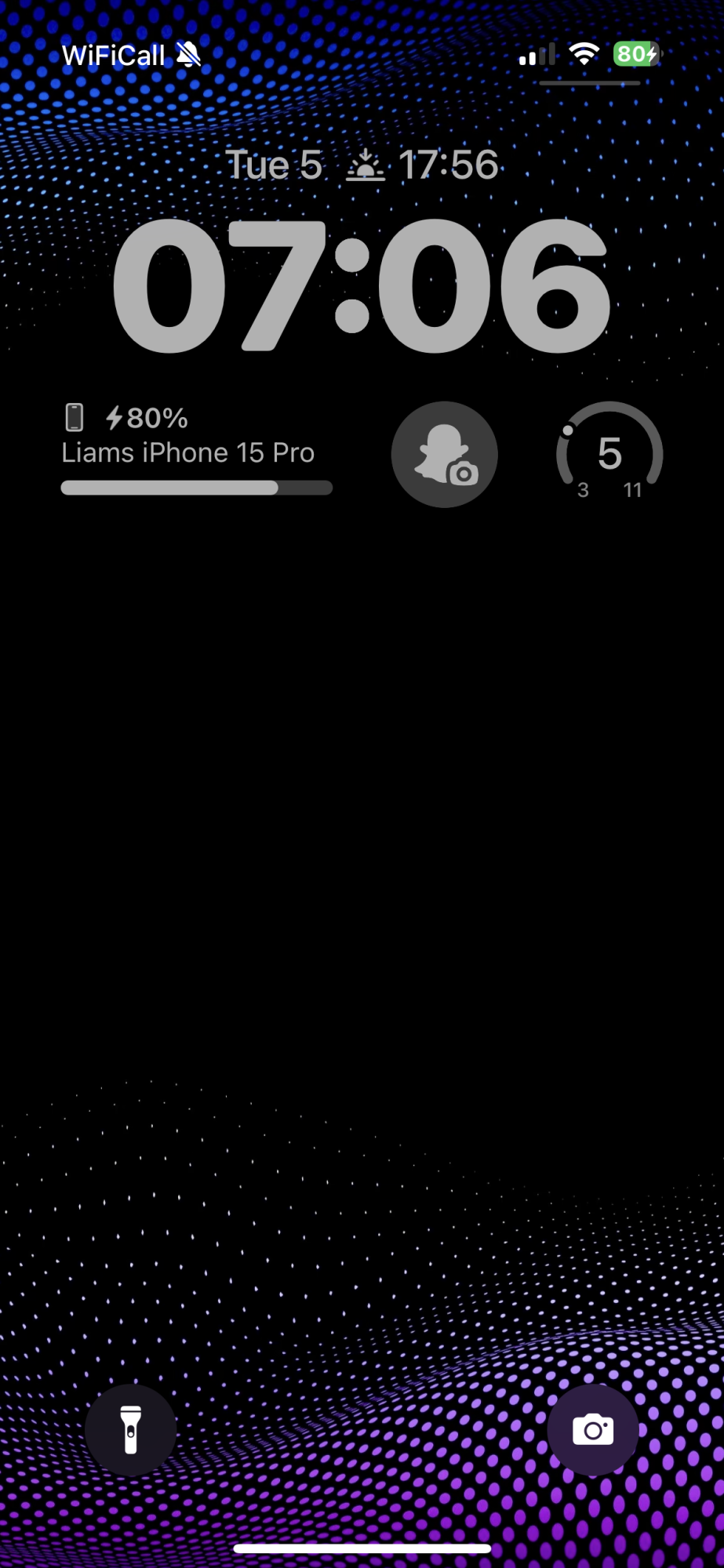This screenshot has width=724, height=1568.
Task: Turn on the flashlight
Action: point(131,1429)
